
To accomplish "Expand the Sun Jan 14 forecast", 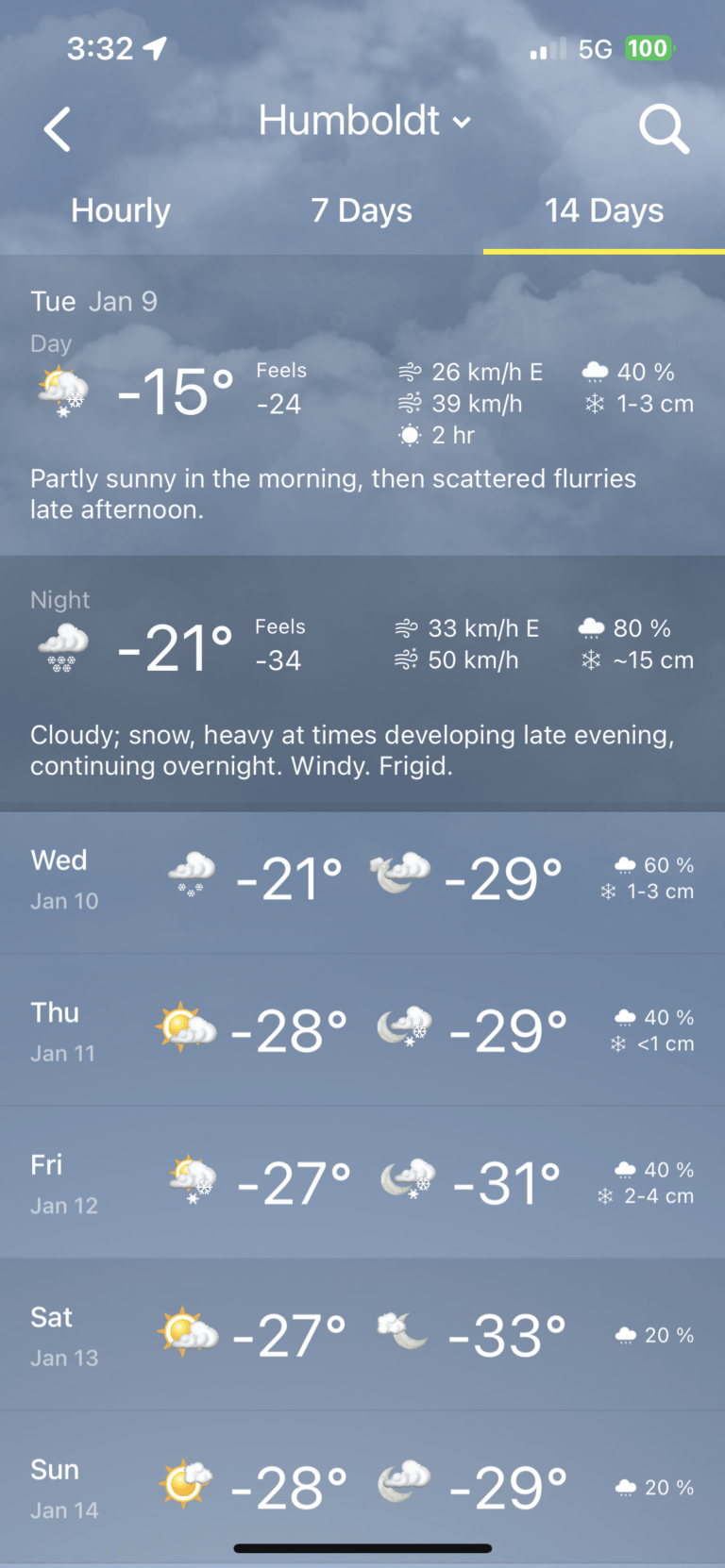I will [x=362, y=1486].
